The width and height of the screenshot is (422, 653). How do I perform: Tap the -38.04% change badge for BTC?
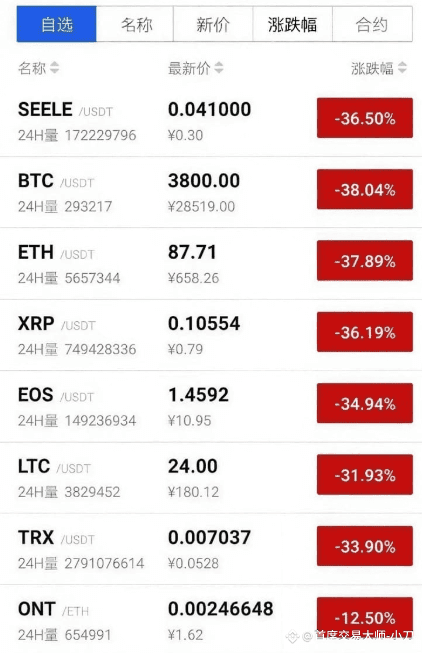pos(365,189)
